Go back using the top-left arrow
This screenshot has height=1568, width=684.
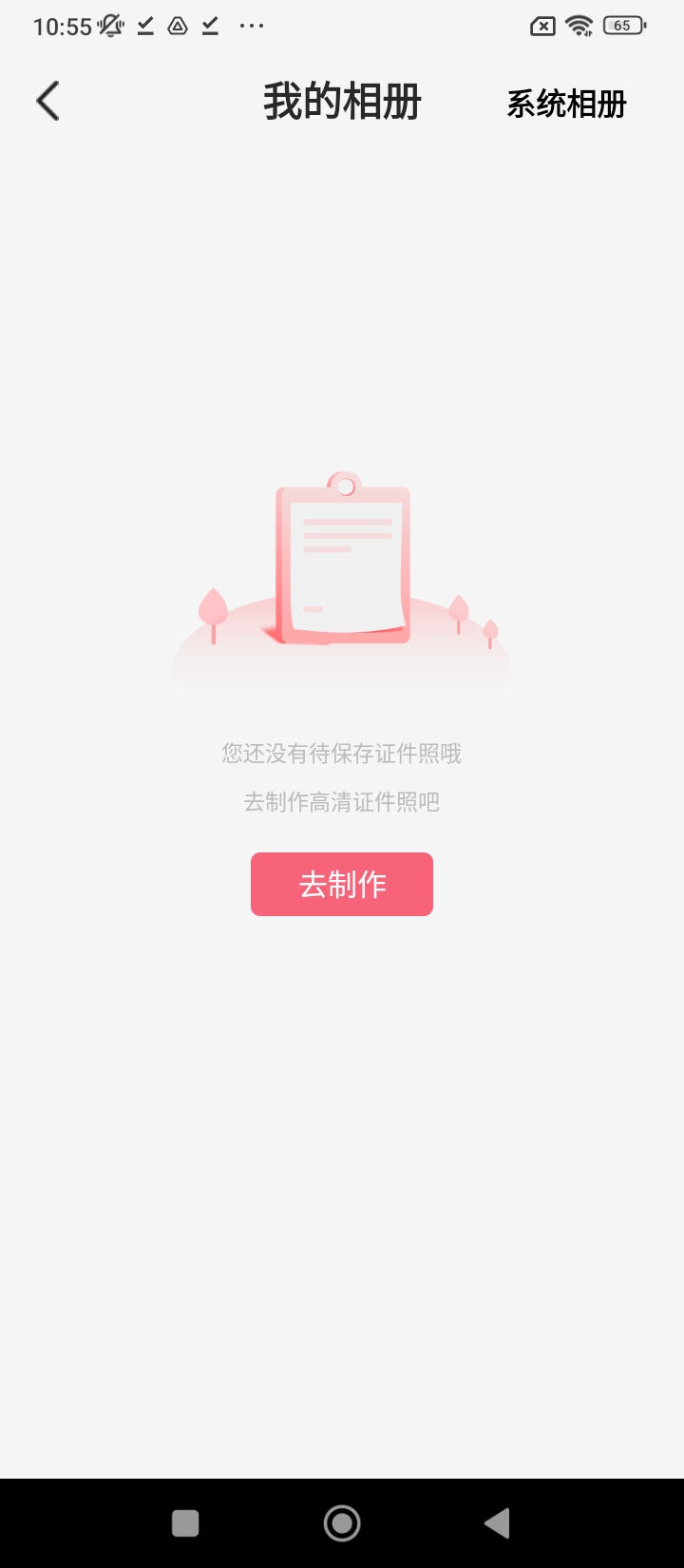click(47, 102)
